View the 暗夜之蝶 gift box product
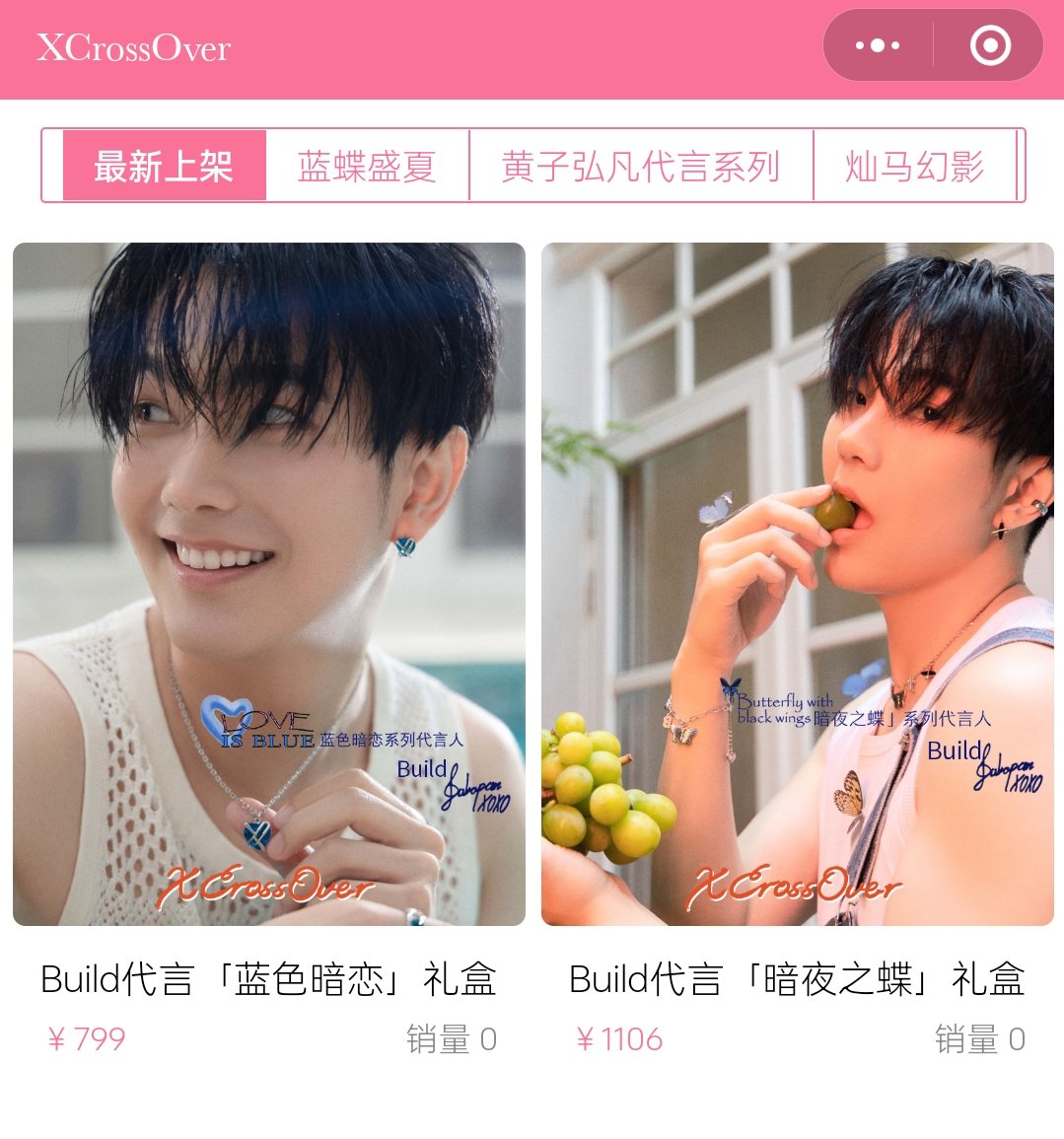 [x=797, y=584]
